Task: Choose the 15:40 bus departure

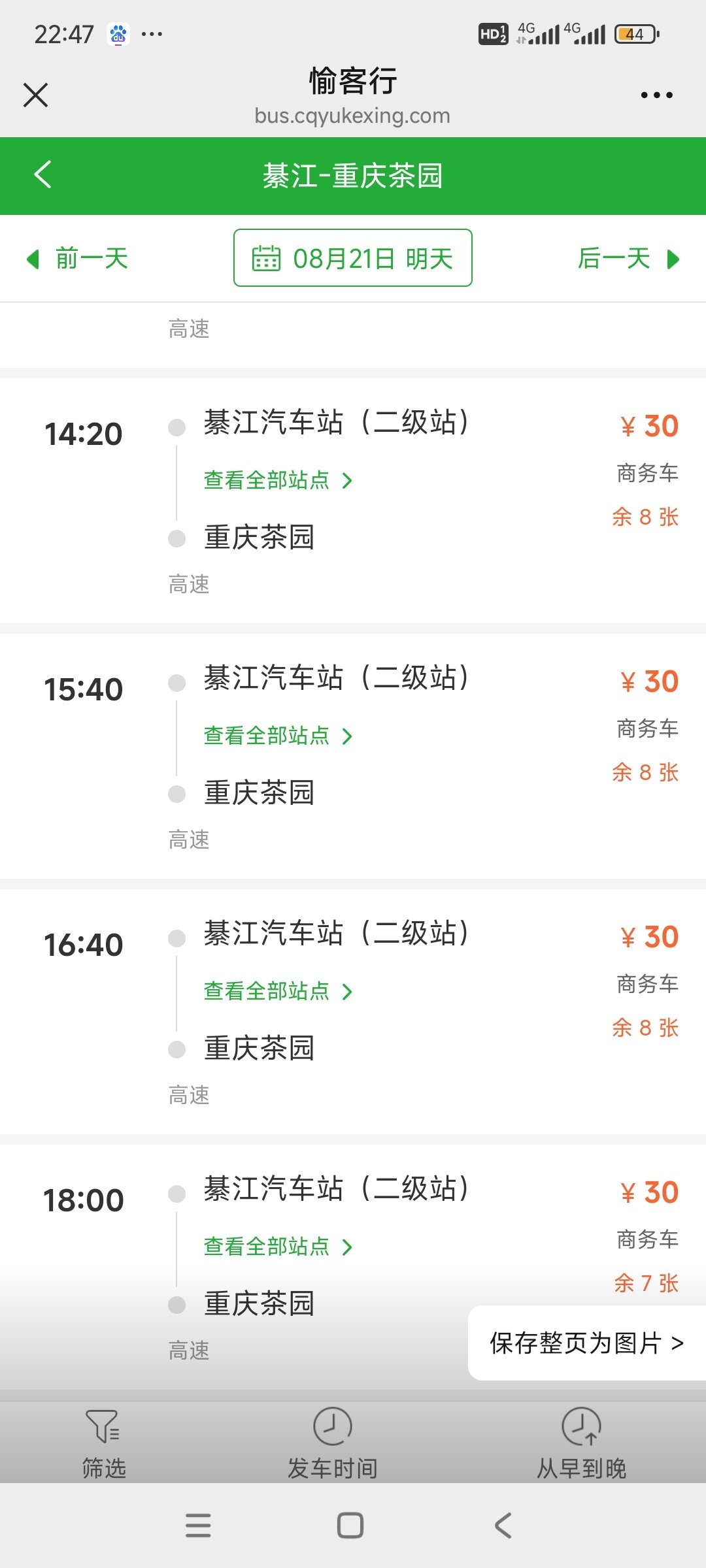Action: click(84, 690)
